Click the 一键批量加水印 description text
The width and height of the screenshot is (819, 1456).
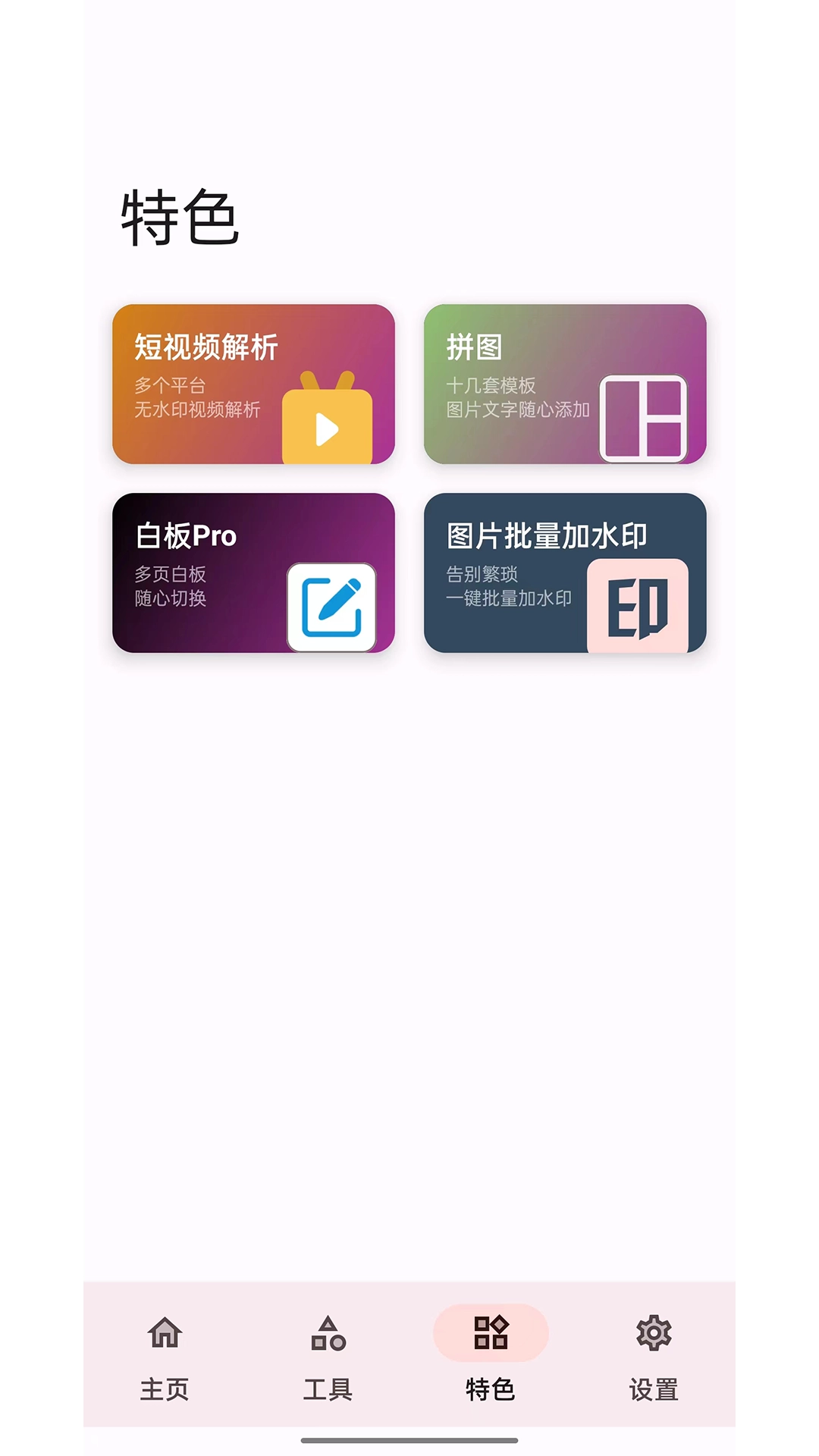click(x=510, y=600)
